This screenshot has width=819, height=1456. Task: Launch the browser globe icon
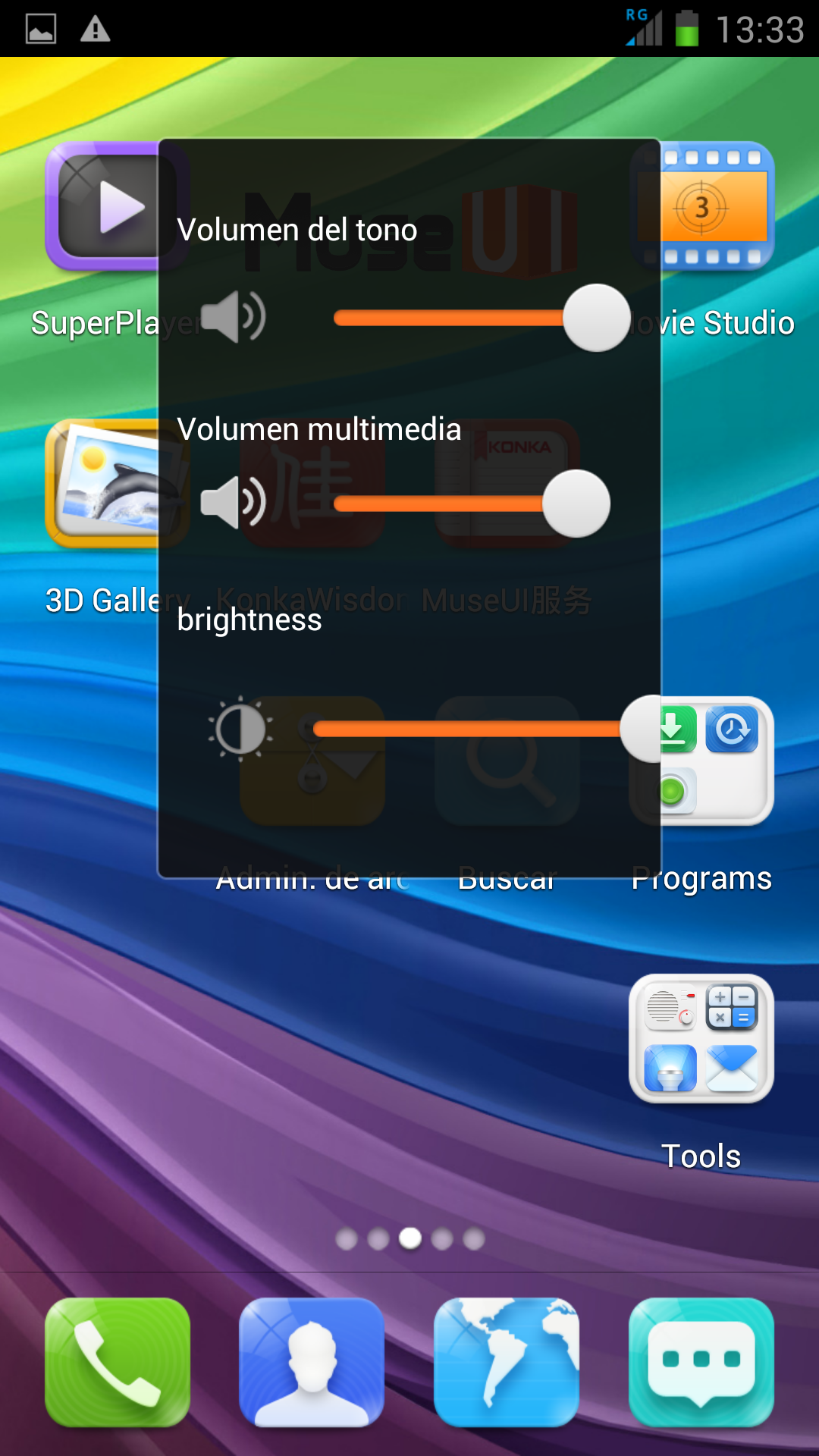coord(507,1363)
